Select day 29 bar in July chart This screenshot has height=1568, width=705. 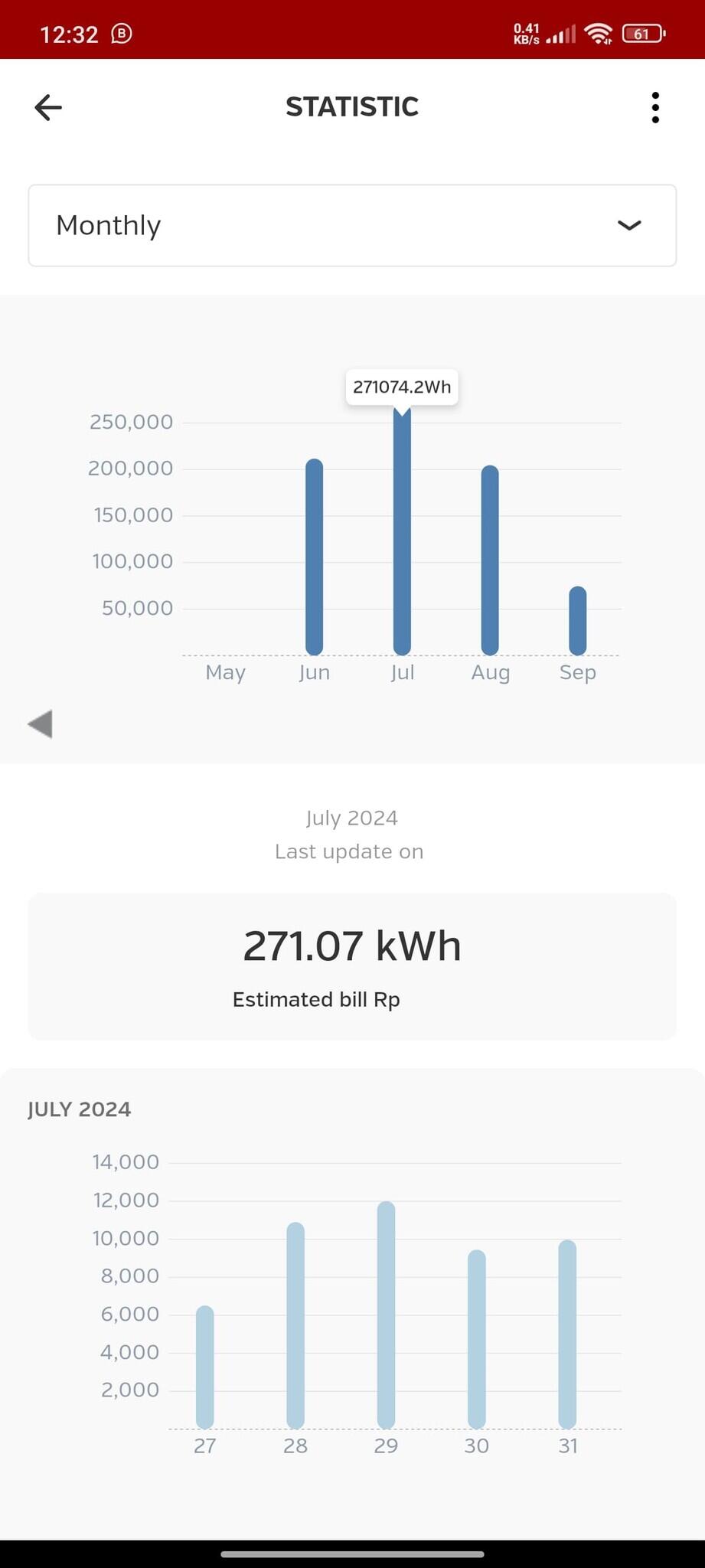pos(386,1315)
